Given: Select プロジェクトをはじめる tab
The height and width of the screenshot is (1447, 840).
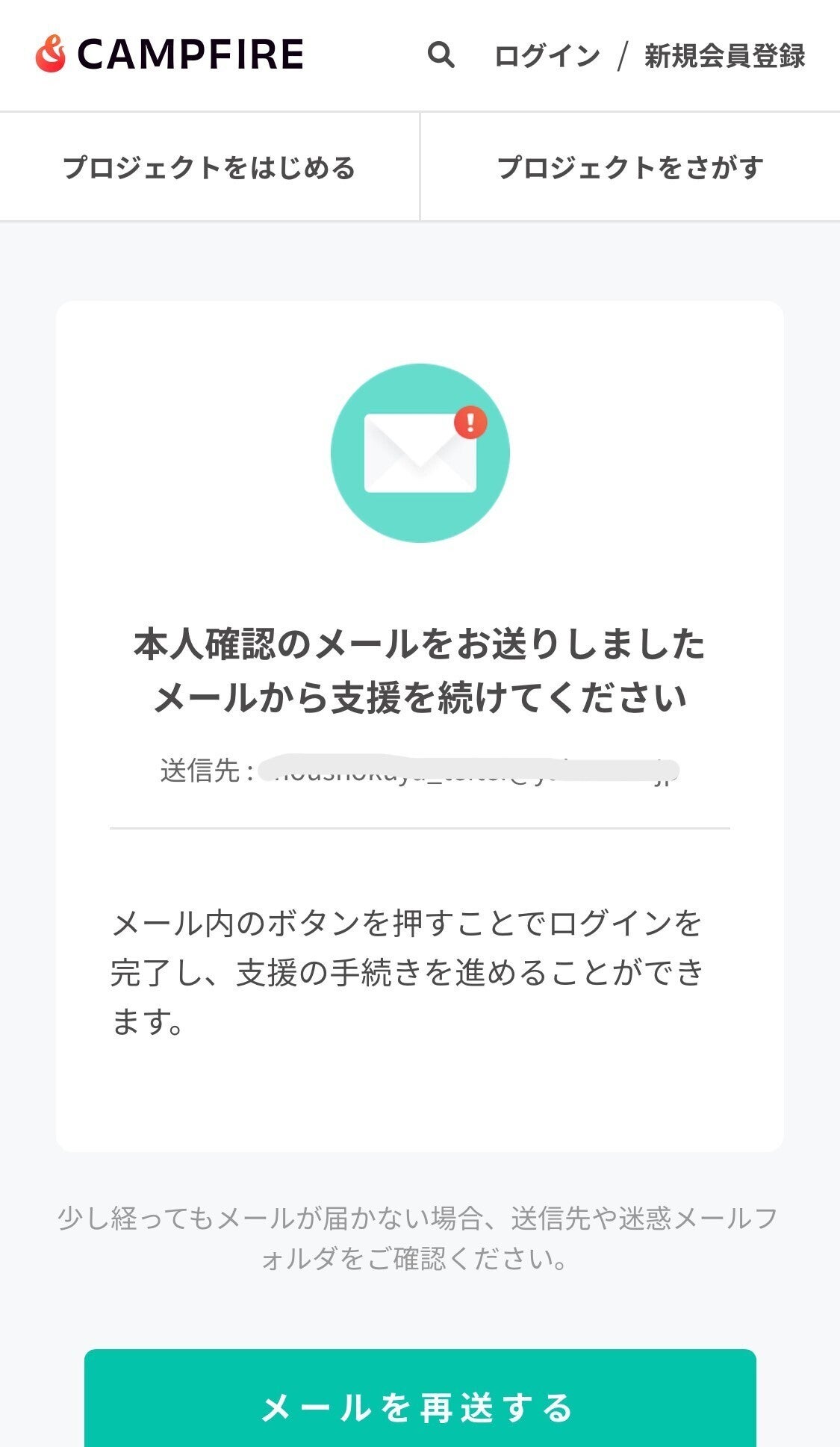Looking at the screenshot, I should coord(209,167).
